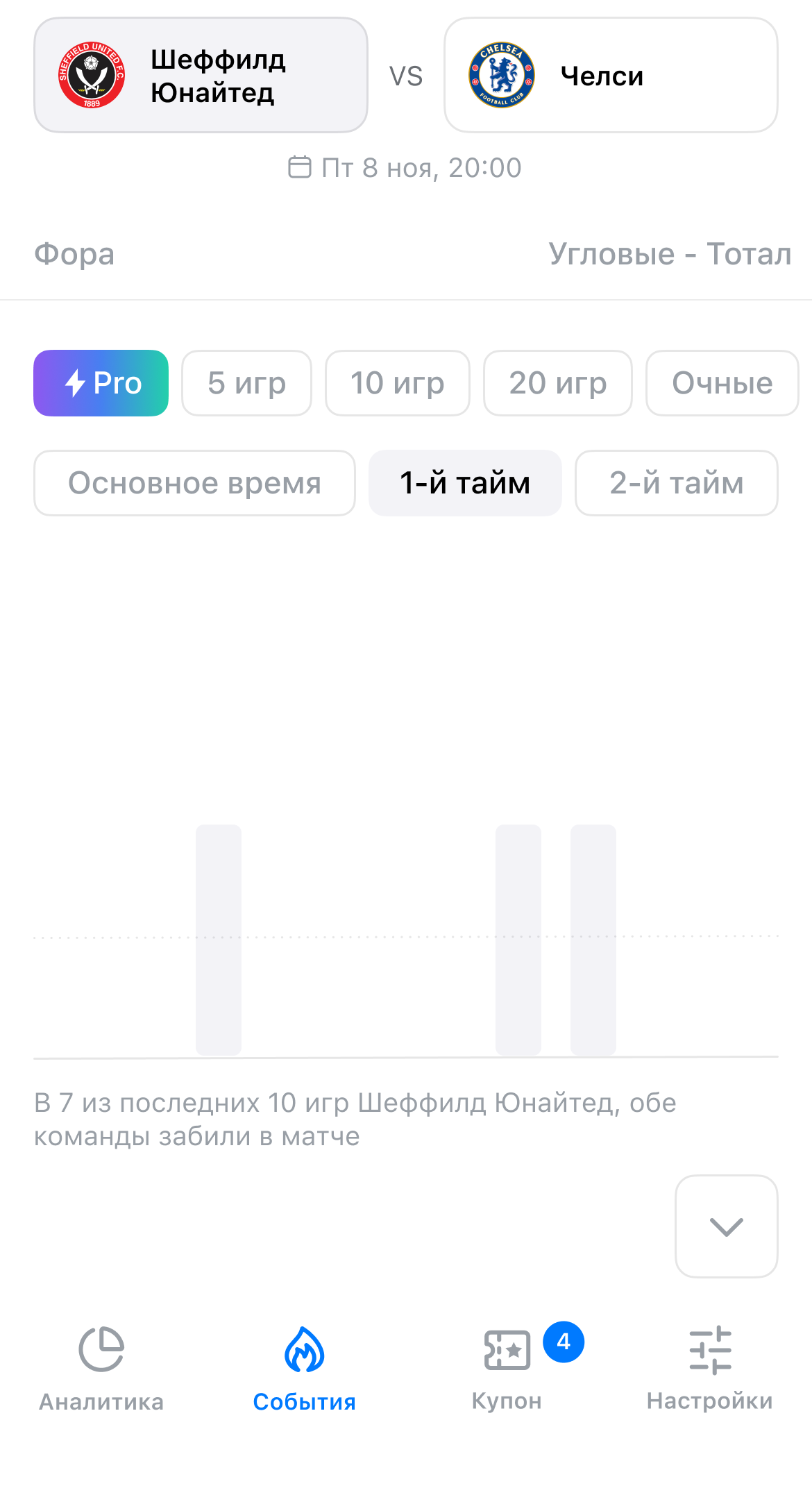Filter stats by last 10 игр
The width and height of the screenshot is (812, 1495).
click(x=398, y=383)
